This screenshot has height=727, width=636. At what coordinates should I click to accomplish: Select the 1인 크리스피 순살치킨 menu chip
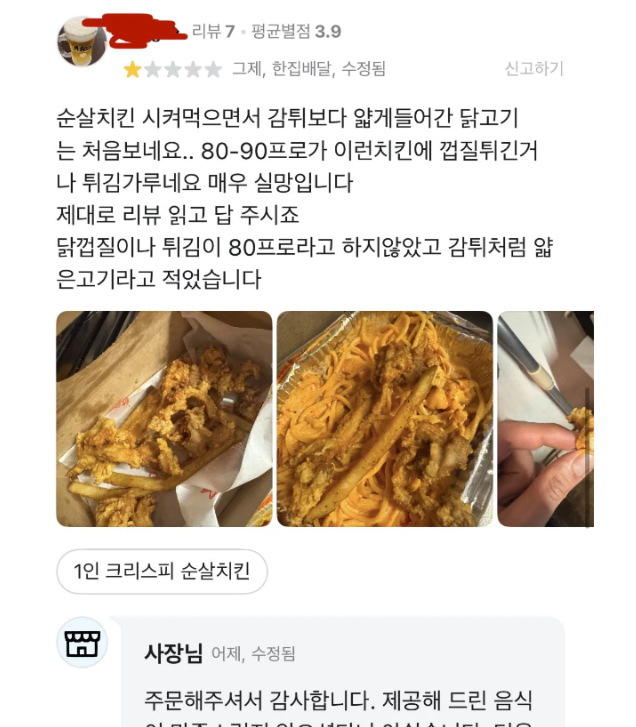[162, 572]
